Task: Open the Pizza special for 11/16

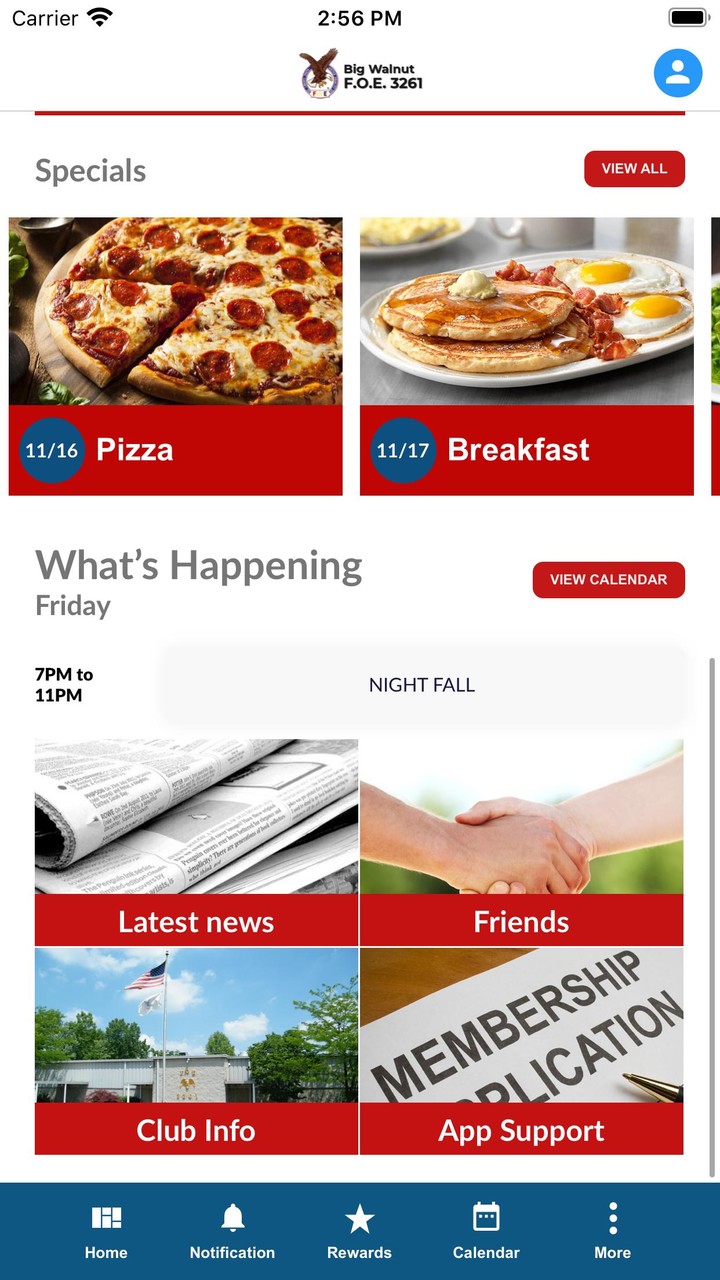Action: (176, 356)
